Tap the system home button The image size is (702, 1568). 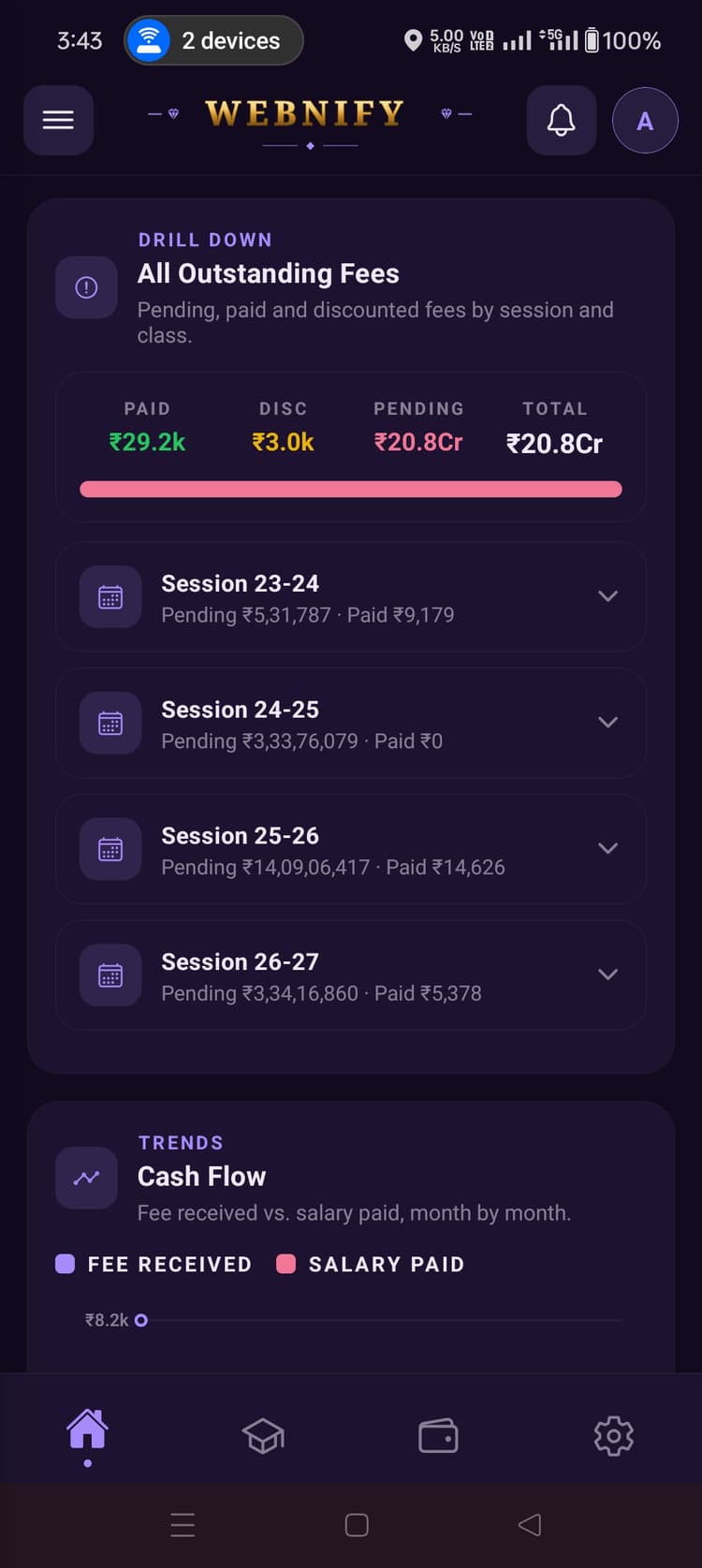click(x=357, y=1525)
